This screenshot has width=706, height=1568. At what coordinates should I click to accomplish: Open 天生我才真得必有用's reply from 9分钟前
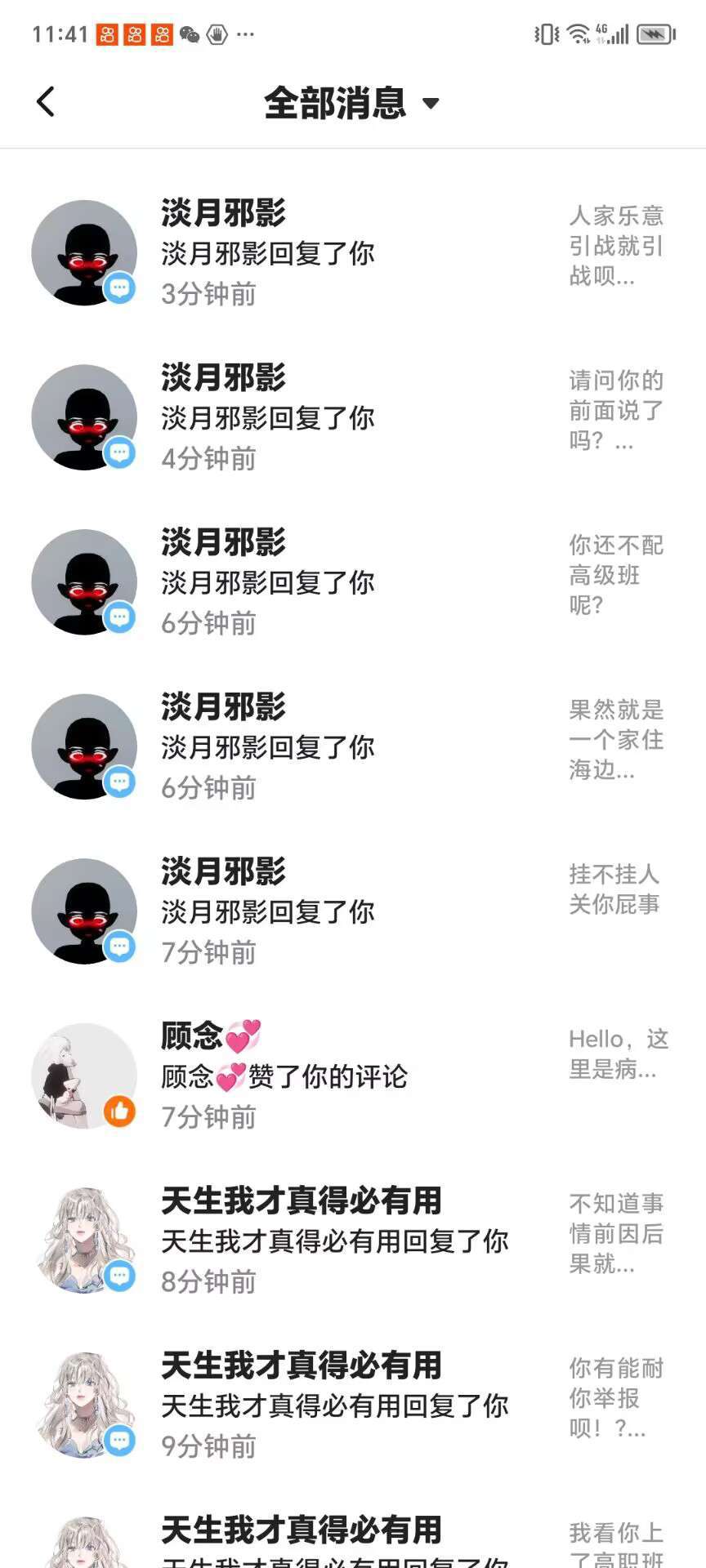click(351, 1405)
